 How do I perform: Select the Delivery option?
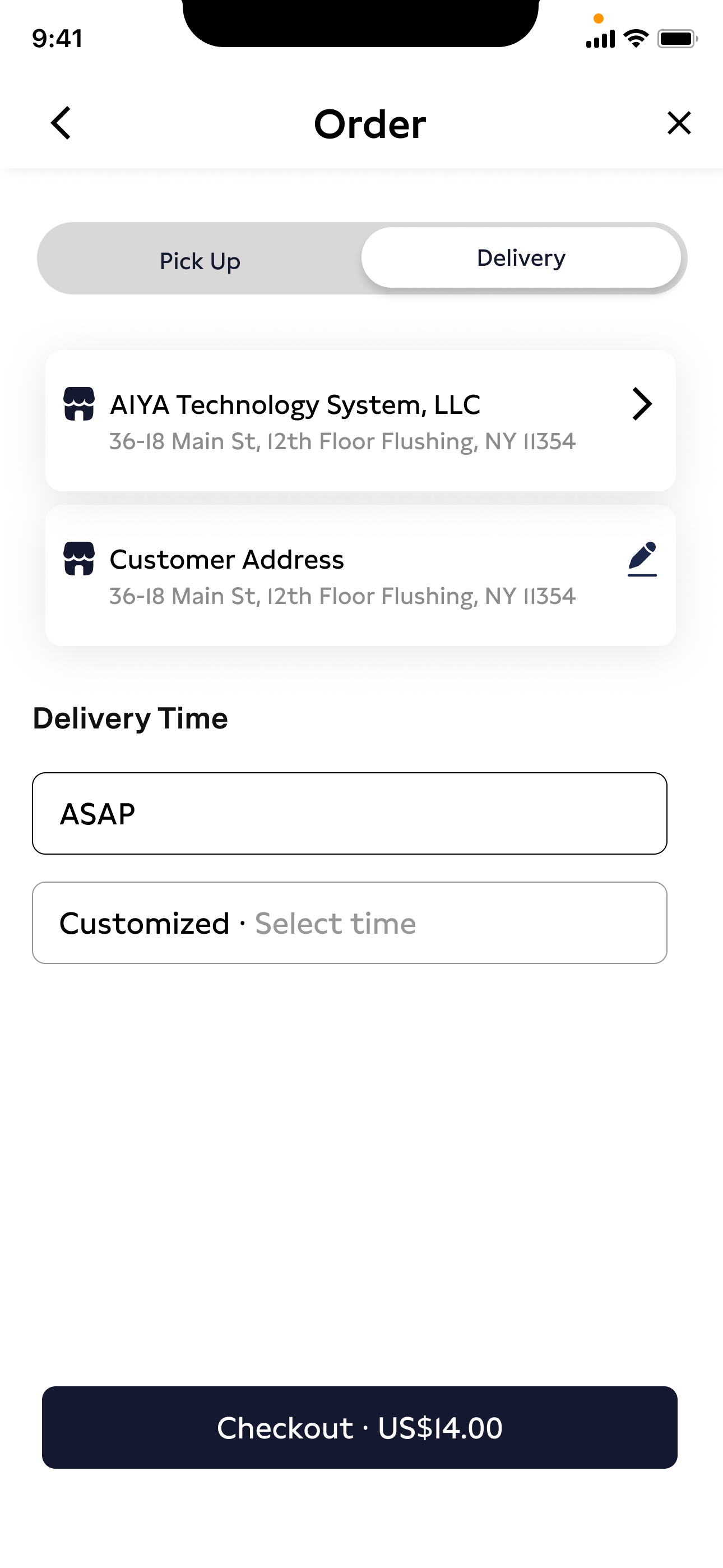(521, 258)
